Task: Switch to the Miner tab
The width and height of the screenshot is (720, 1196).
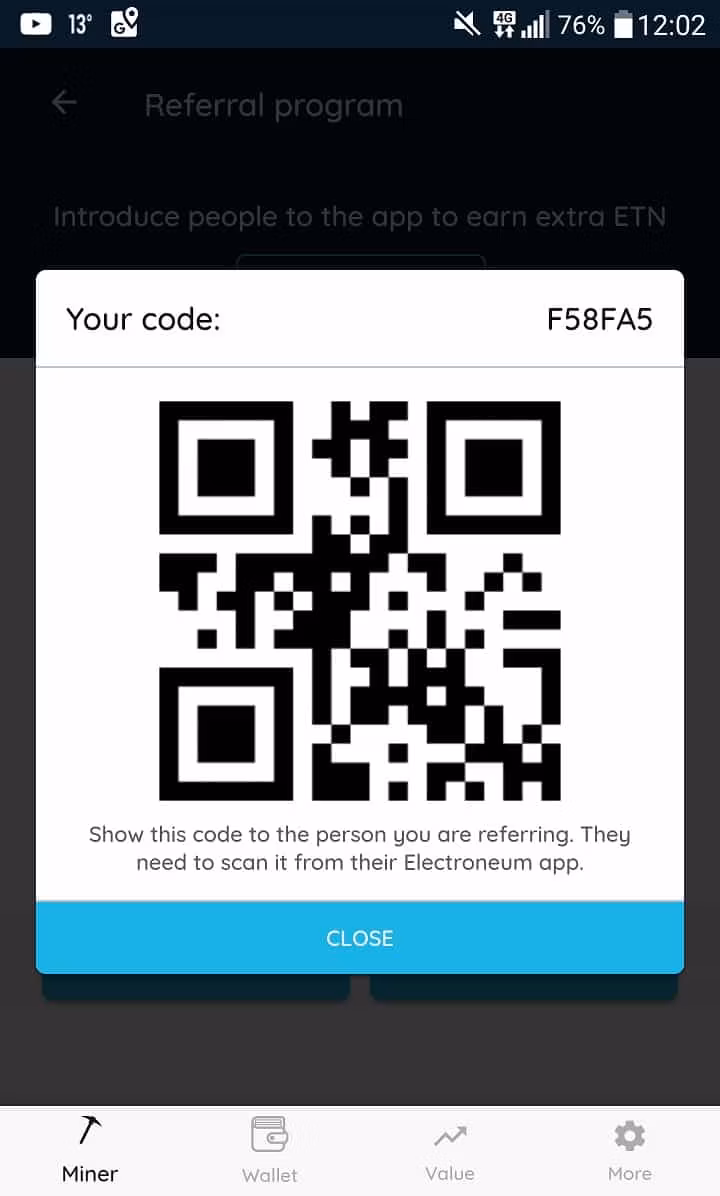Action: (x=90, y=1150)
